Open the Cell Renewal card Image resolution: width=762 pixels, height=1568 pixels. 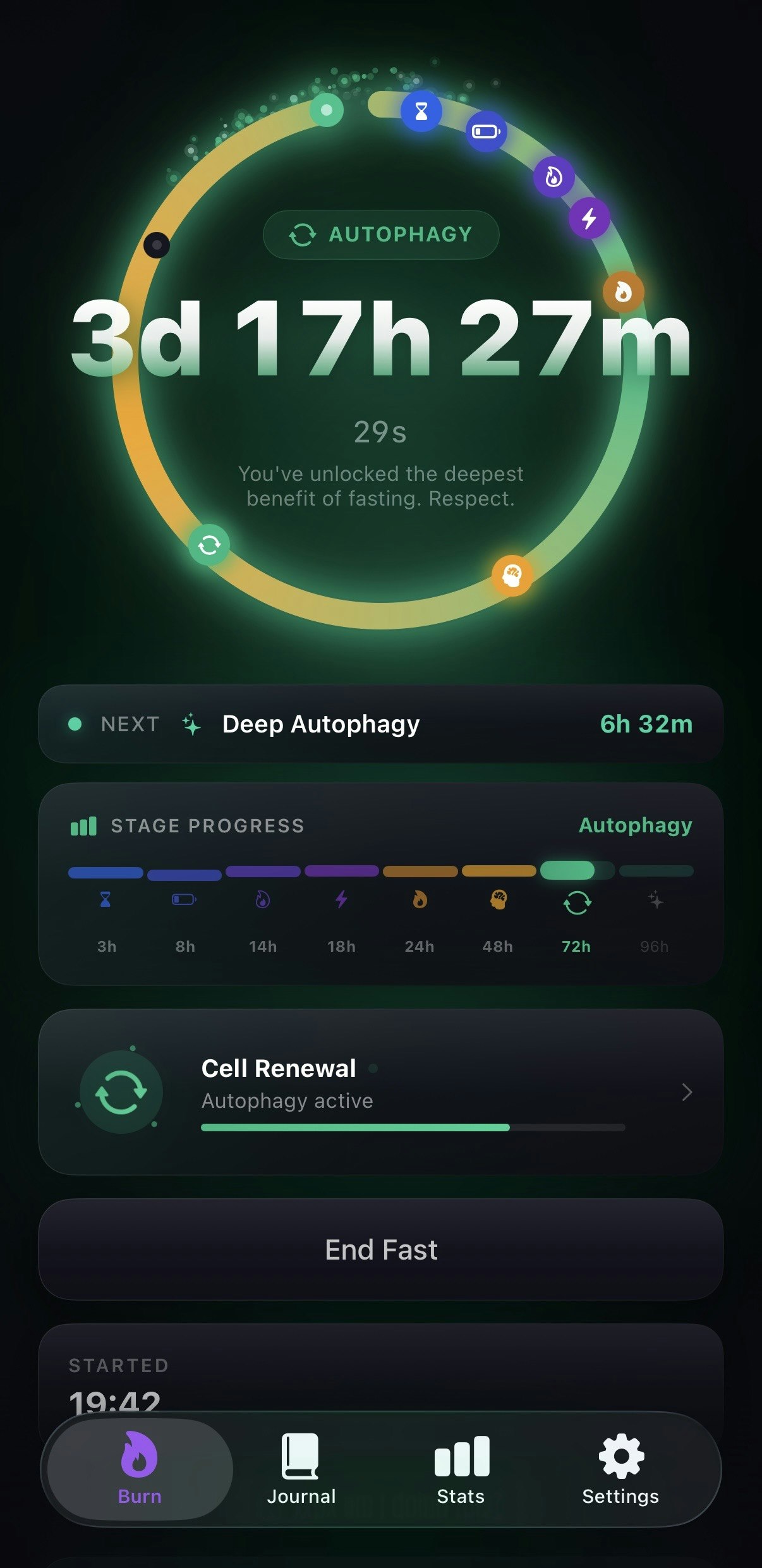pyautogui.click(x=381, y=1092)
